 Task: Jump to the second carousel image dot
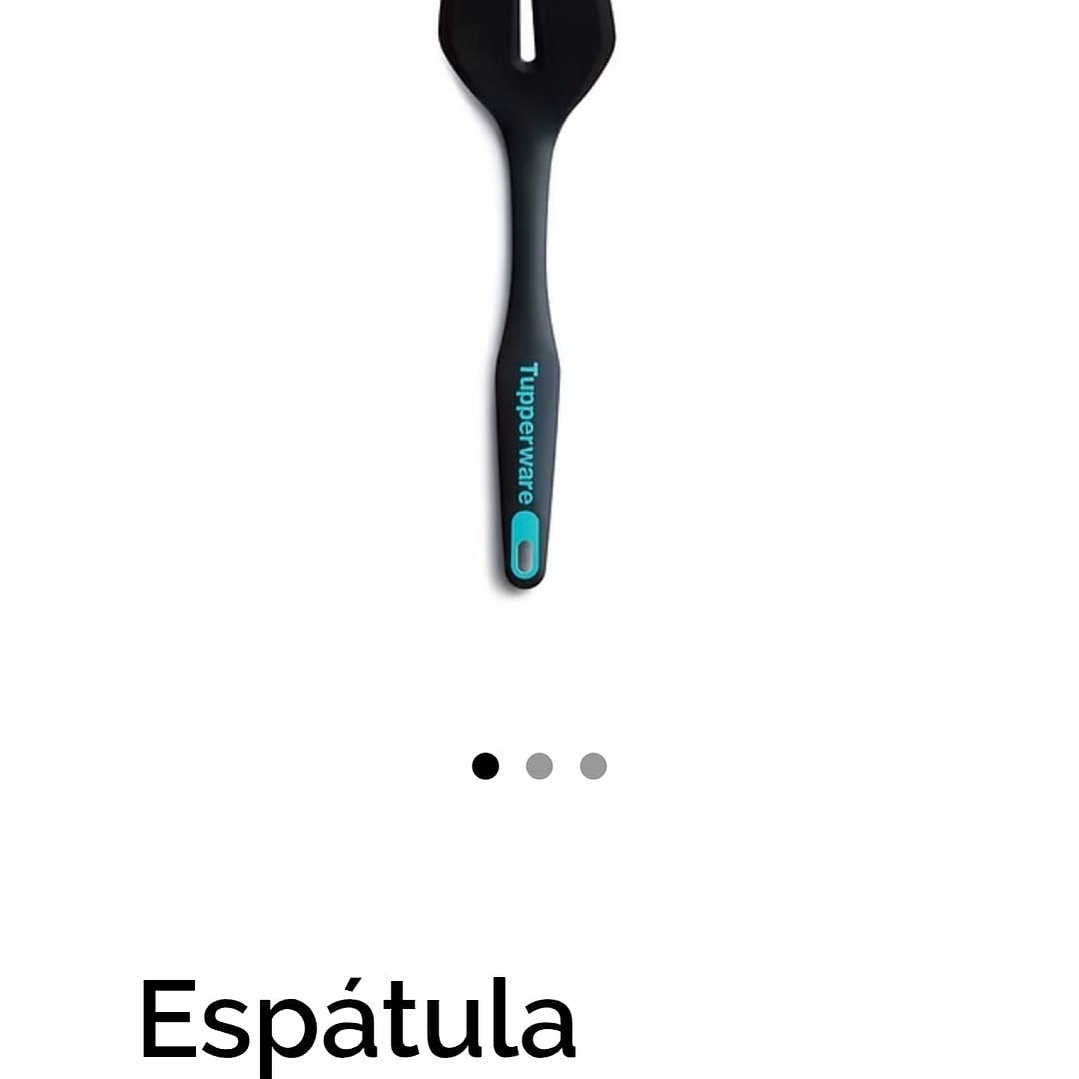(539, 766)
